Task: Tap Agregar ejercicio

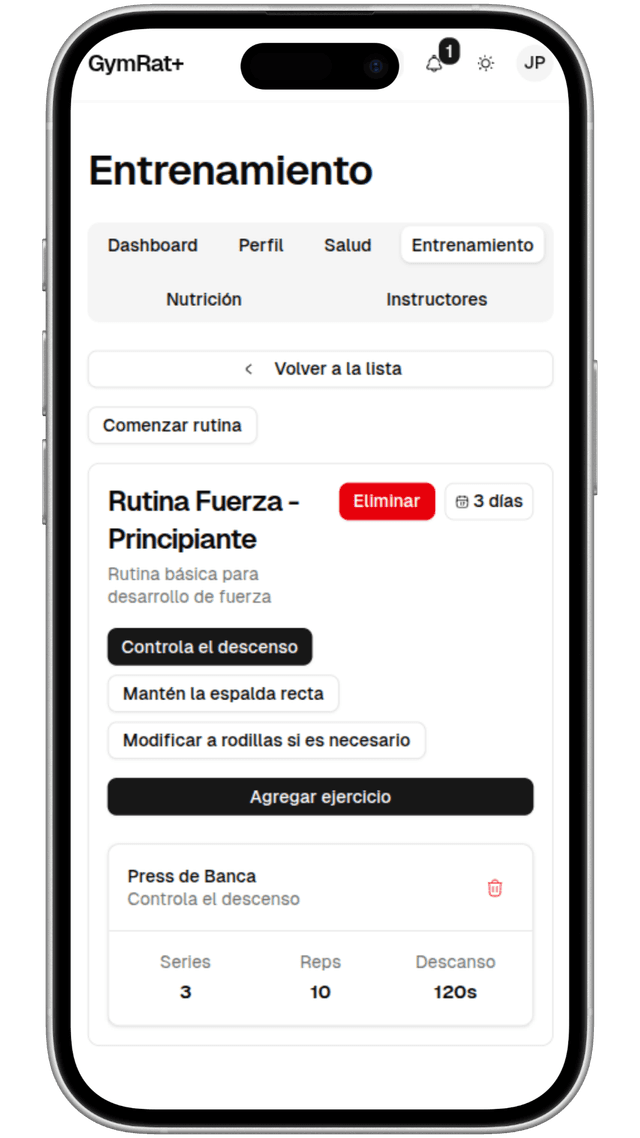Action: click(320, 797)
